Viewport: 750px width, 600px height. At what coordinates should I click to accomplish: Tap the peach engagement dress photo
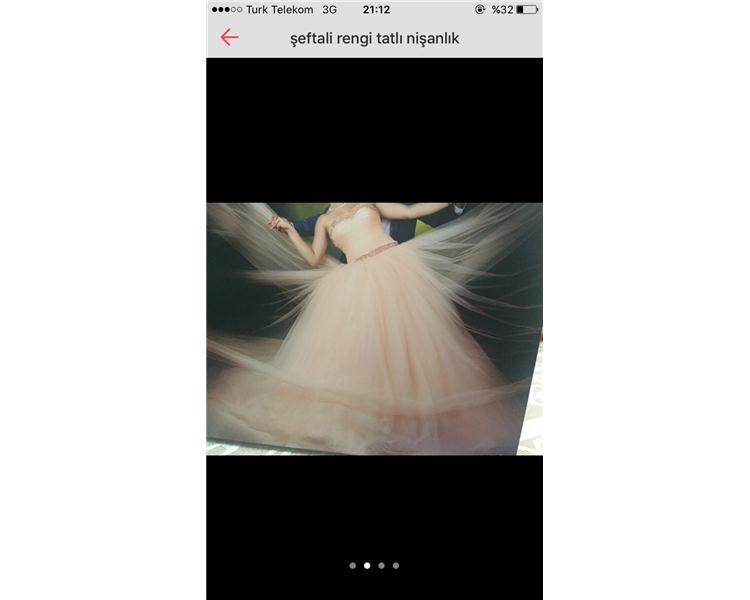point(374,329)
